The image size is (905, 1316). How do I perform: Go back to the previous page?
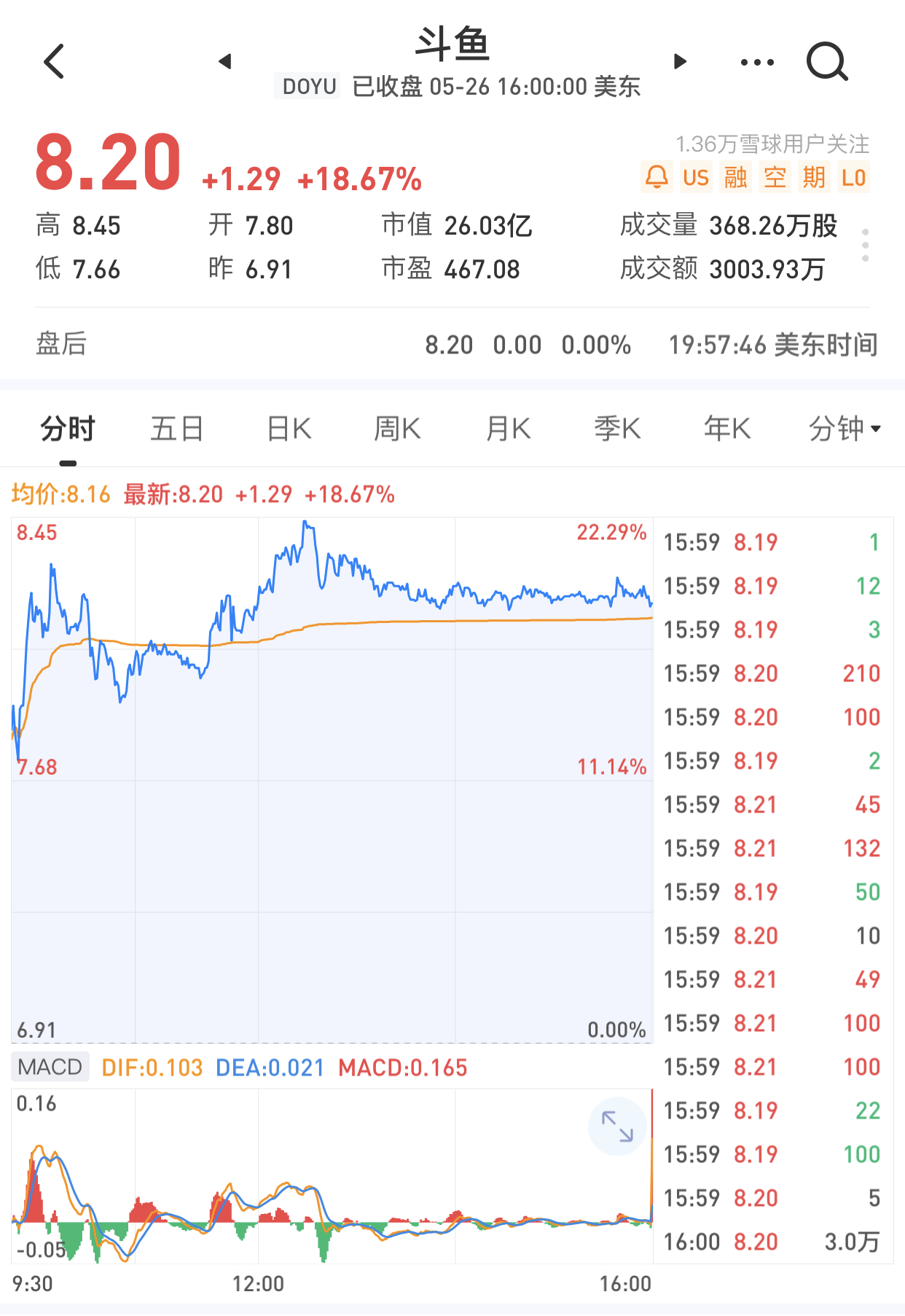[55, 61]
